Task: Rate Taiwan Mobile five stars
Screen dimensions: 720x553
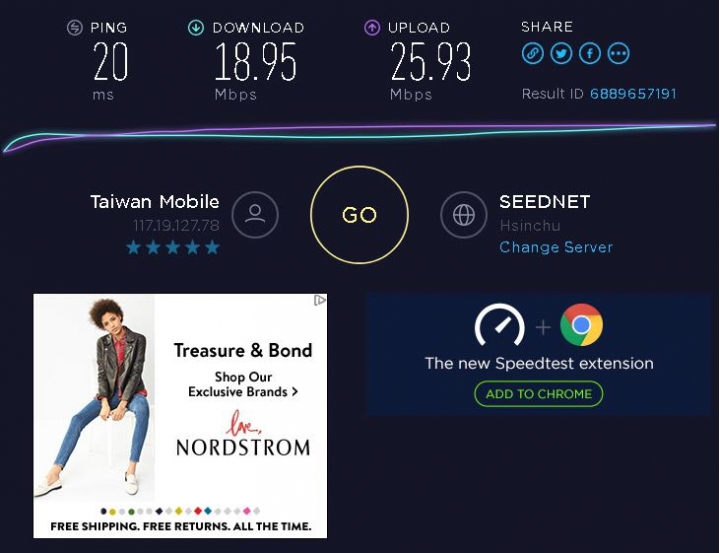Action: click(x=212, y=247)
